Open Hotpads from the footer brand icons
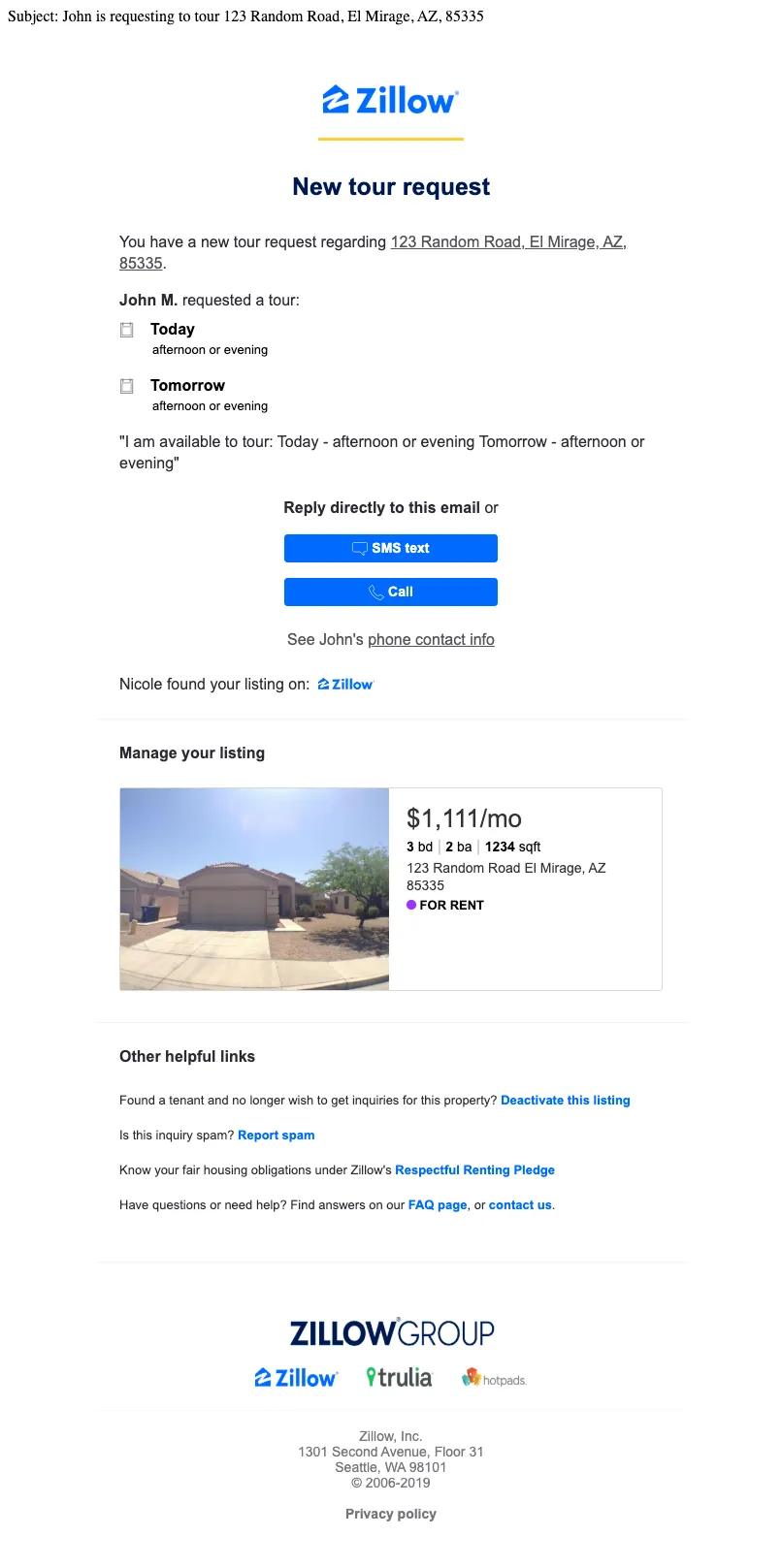The width and height of the screenshot is (782, 1568). [x=493, y=1377]
